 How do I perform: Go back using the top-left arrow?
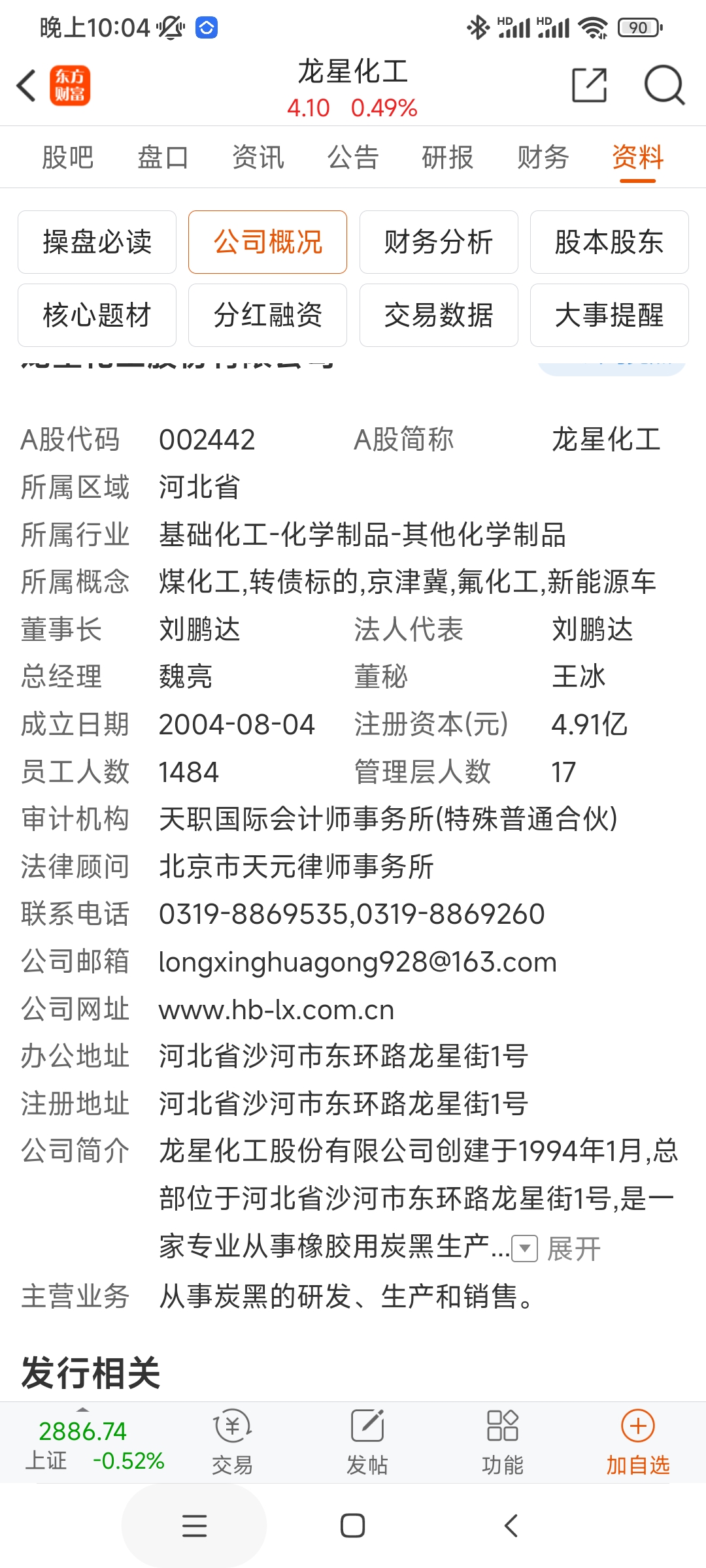(26, 86)
